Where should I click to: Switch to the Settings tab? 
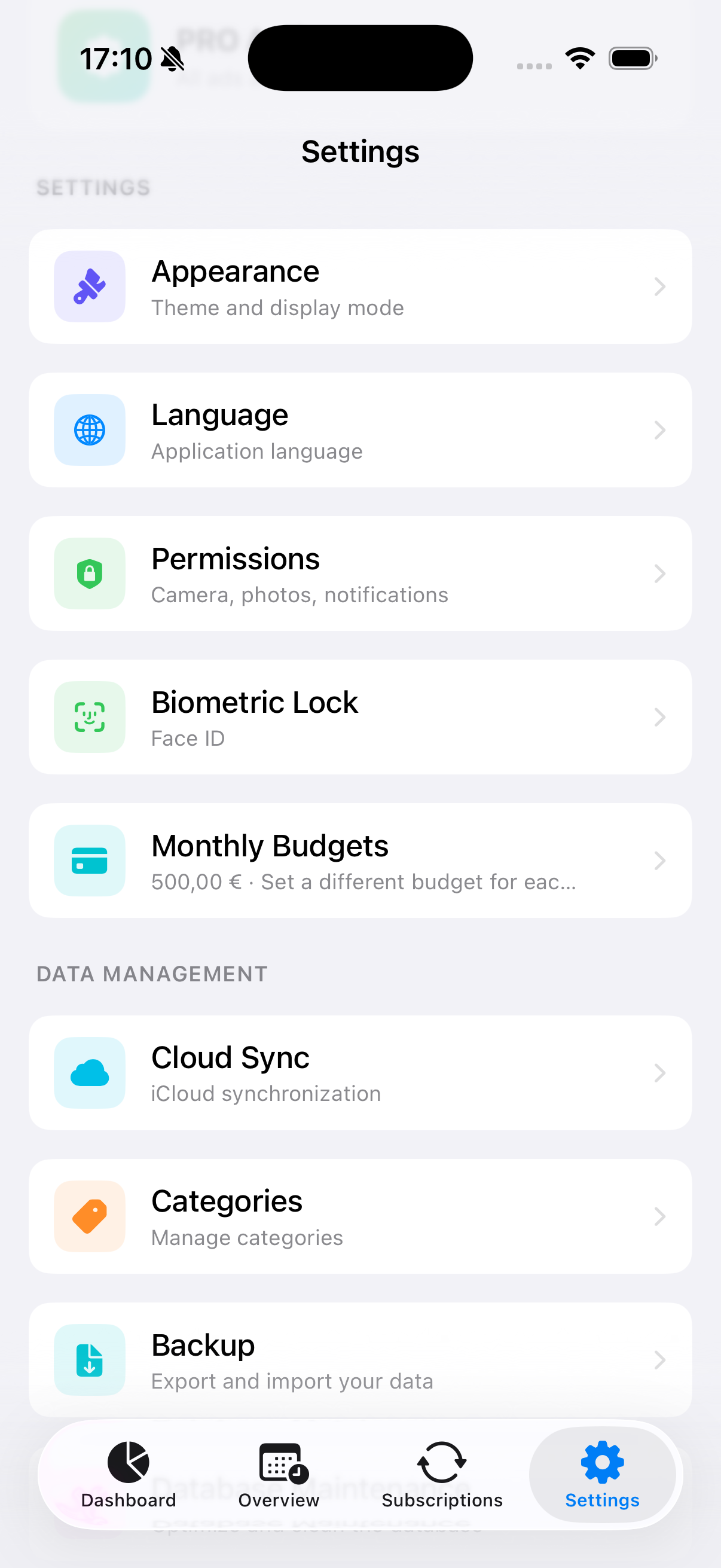(602, 1476)
